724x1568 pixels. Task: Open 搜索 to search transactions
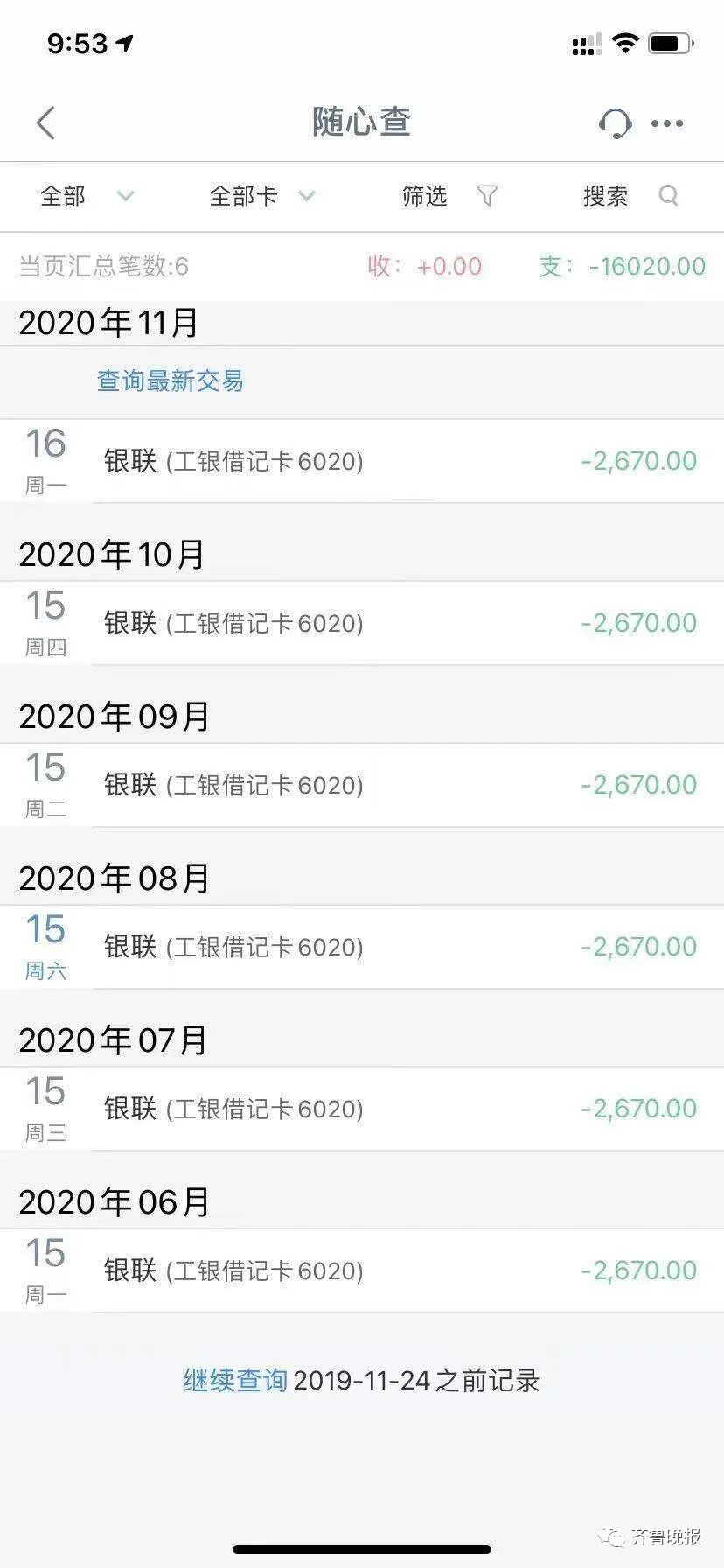point(630,196)
